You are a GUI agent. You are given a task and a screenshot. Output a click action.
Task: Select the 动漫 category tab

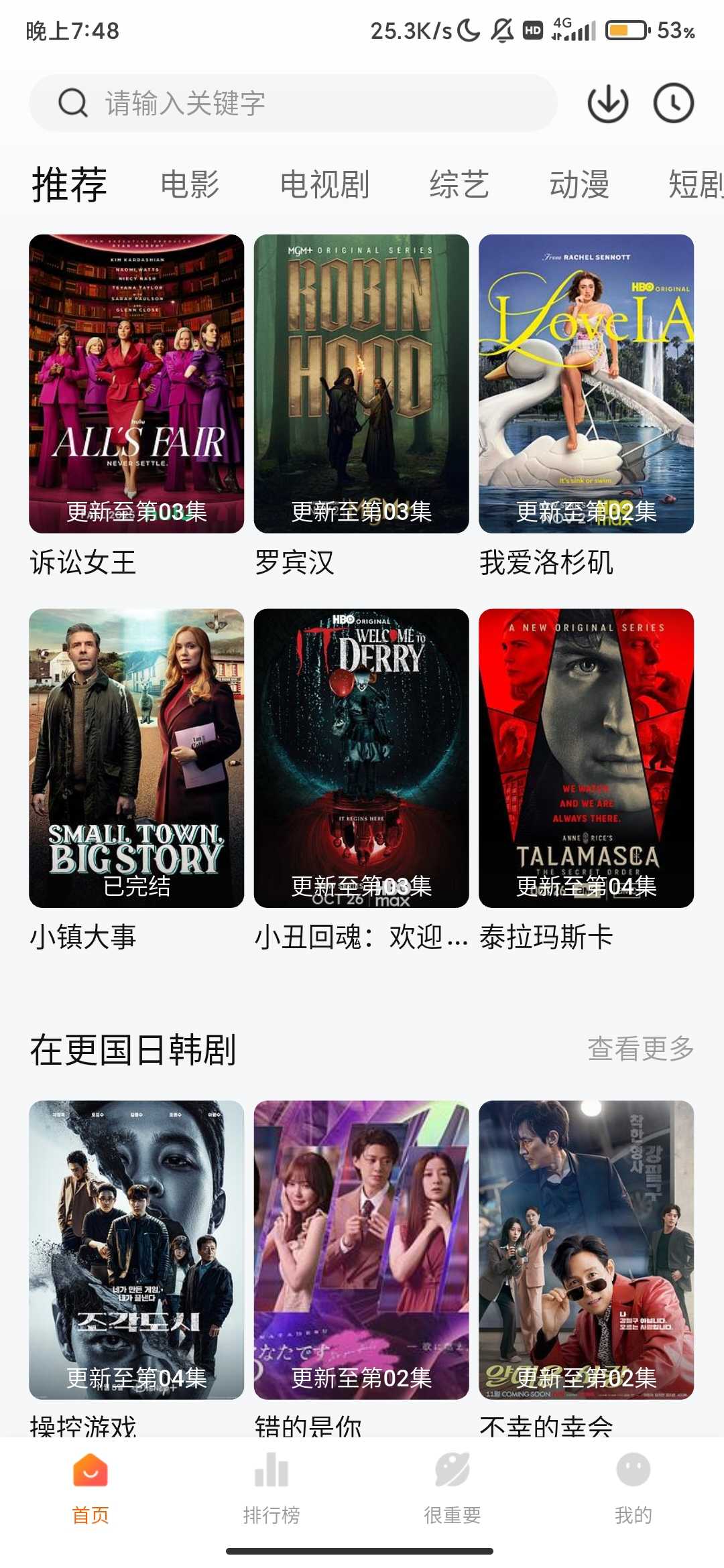pyautogui.click(x=579, y=184)
